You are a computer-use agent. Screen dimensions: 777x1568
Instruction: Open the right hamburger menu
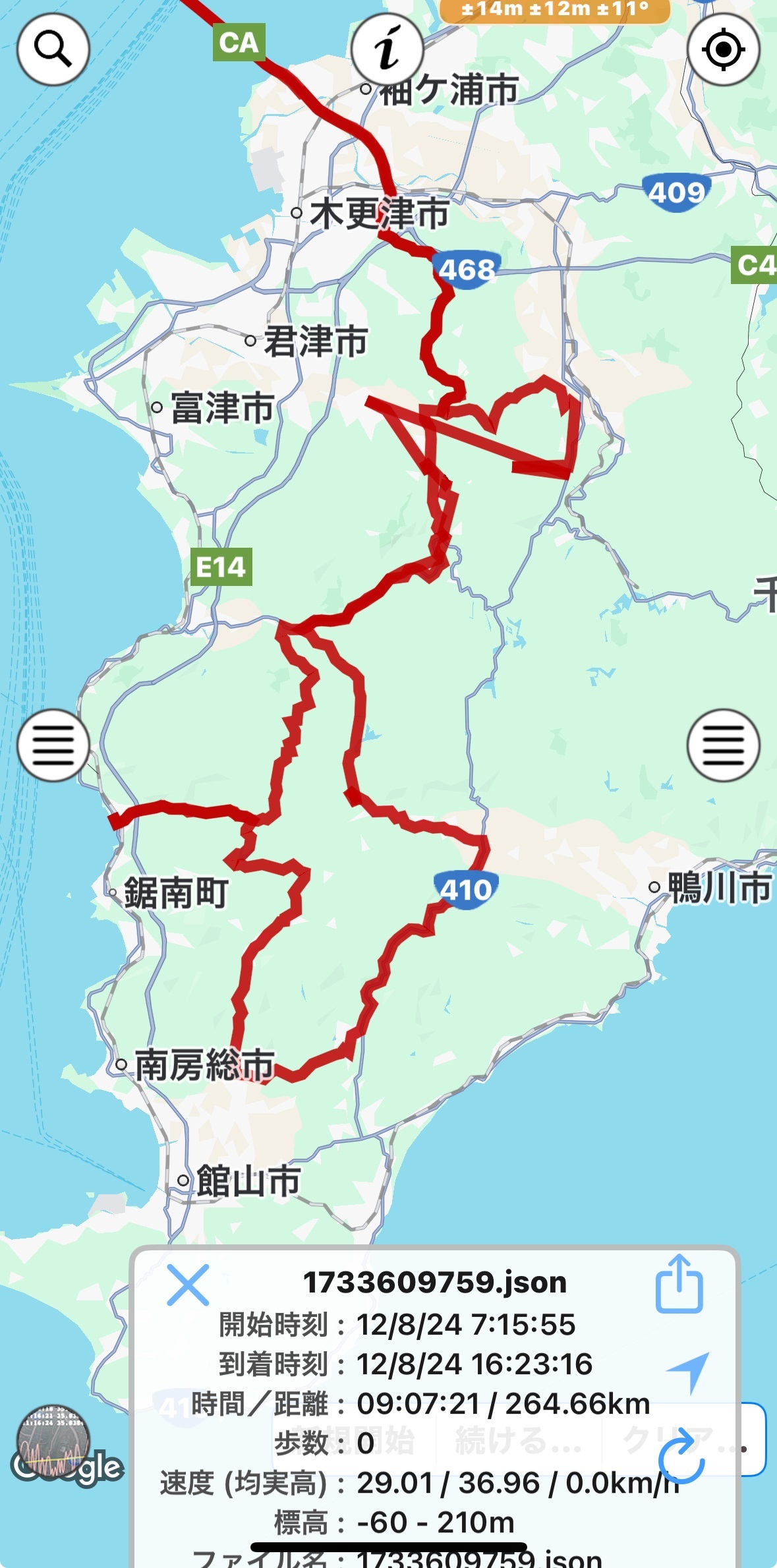coord(723,745)
